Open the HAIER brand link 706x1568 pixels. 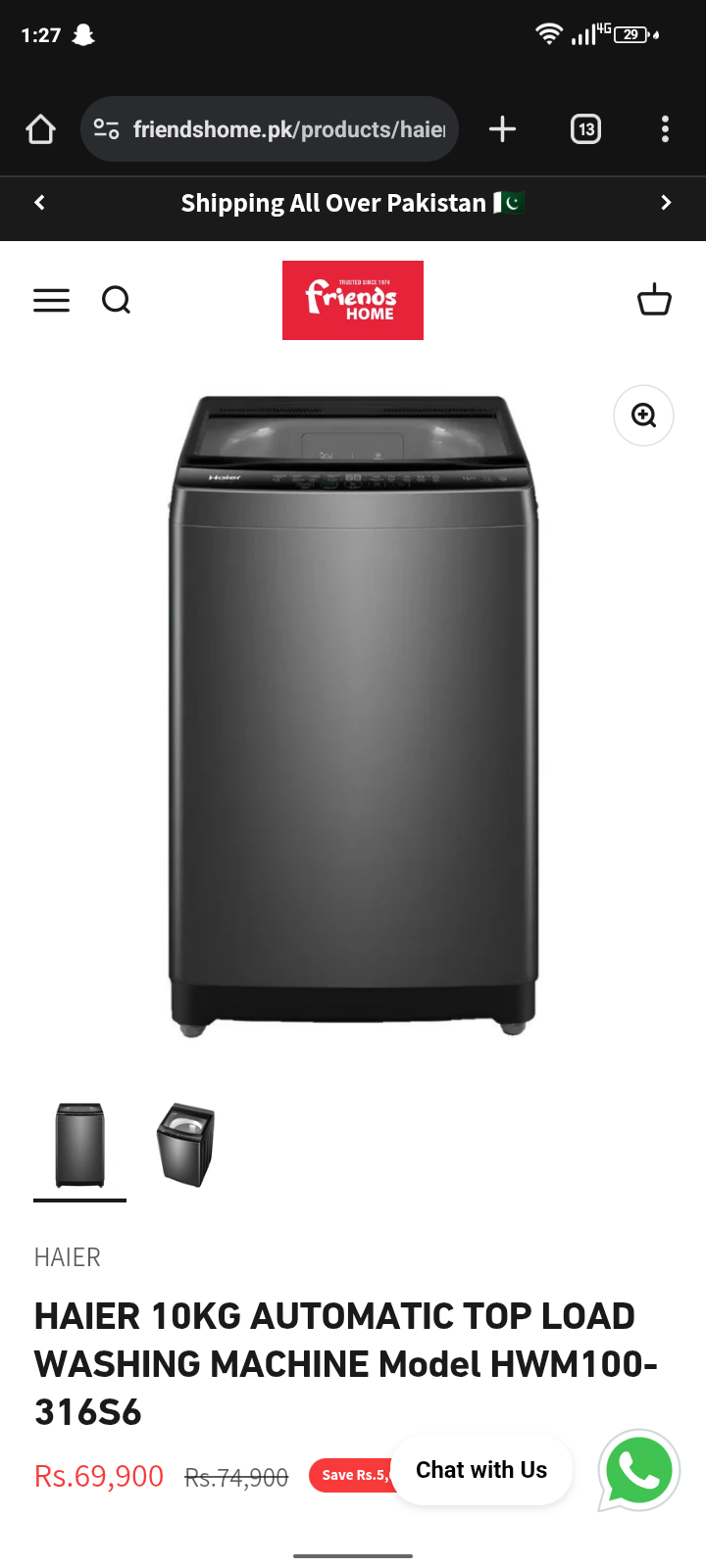click(x=68, y=1257)
